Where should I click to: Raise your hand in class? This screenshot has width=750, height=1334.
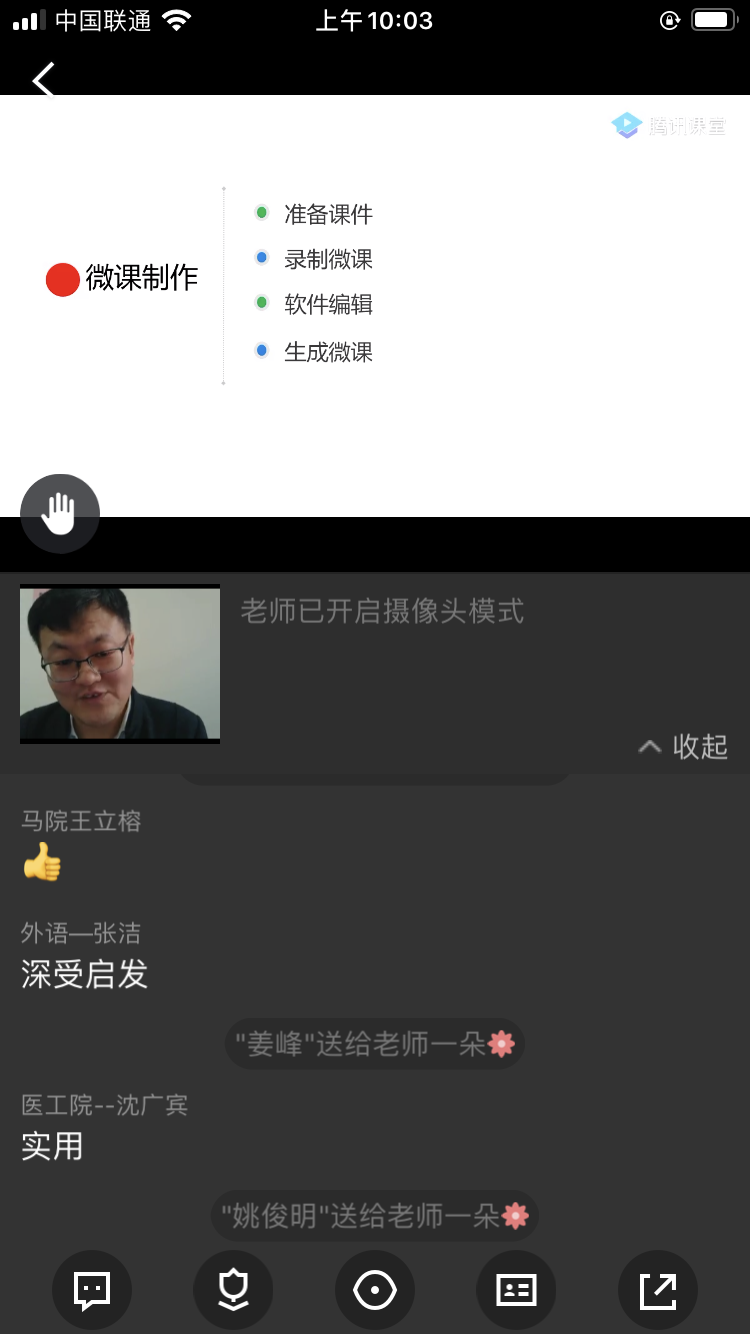(x=60, y=514)
